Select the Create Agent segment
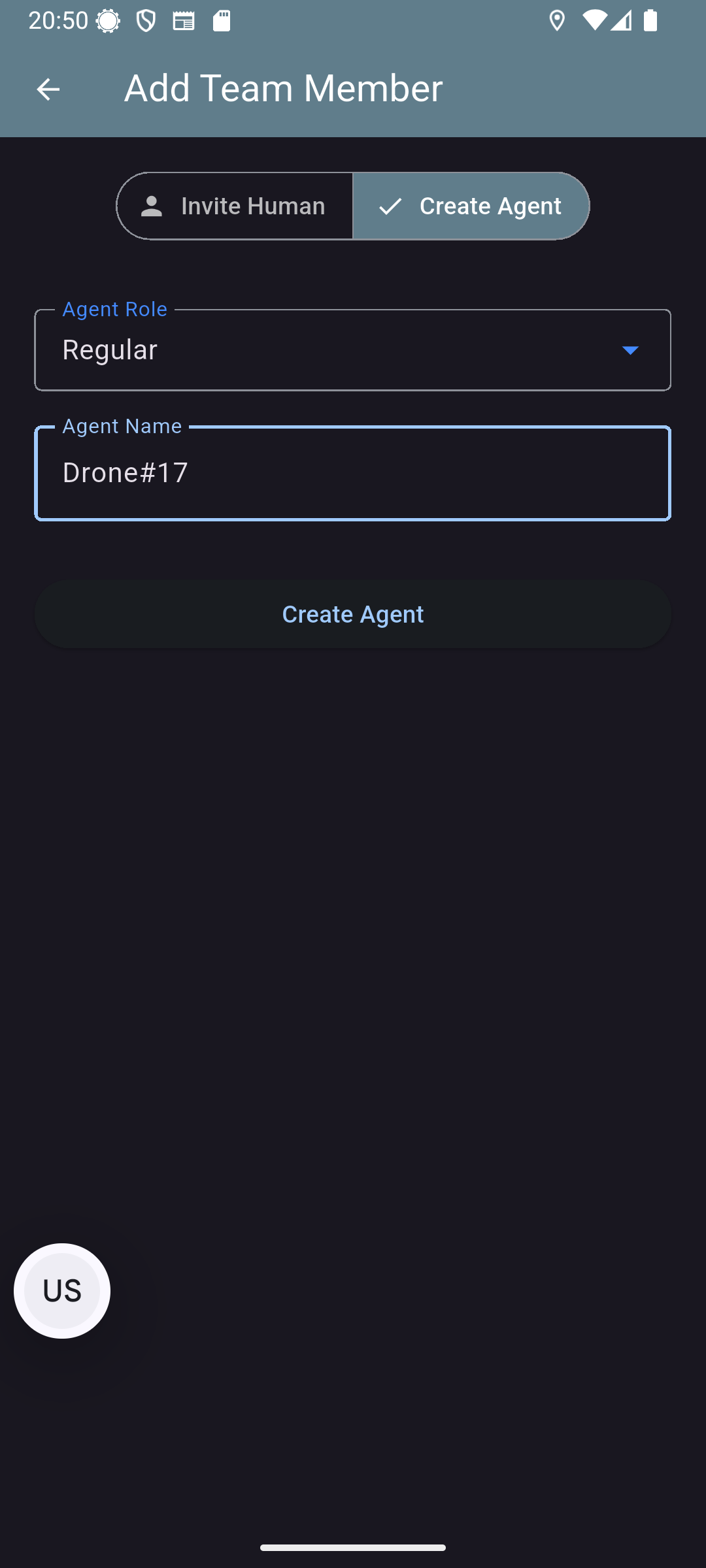This screenshot has width=706, height=1568. (471, 206)
